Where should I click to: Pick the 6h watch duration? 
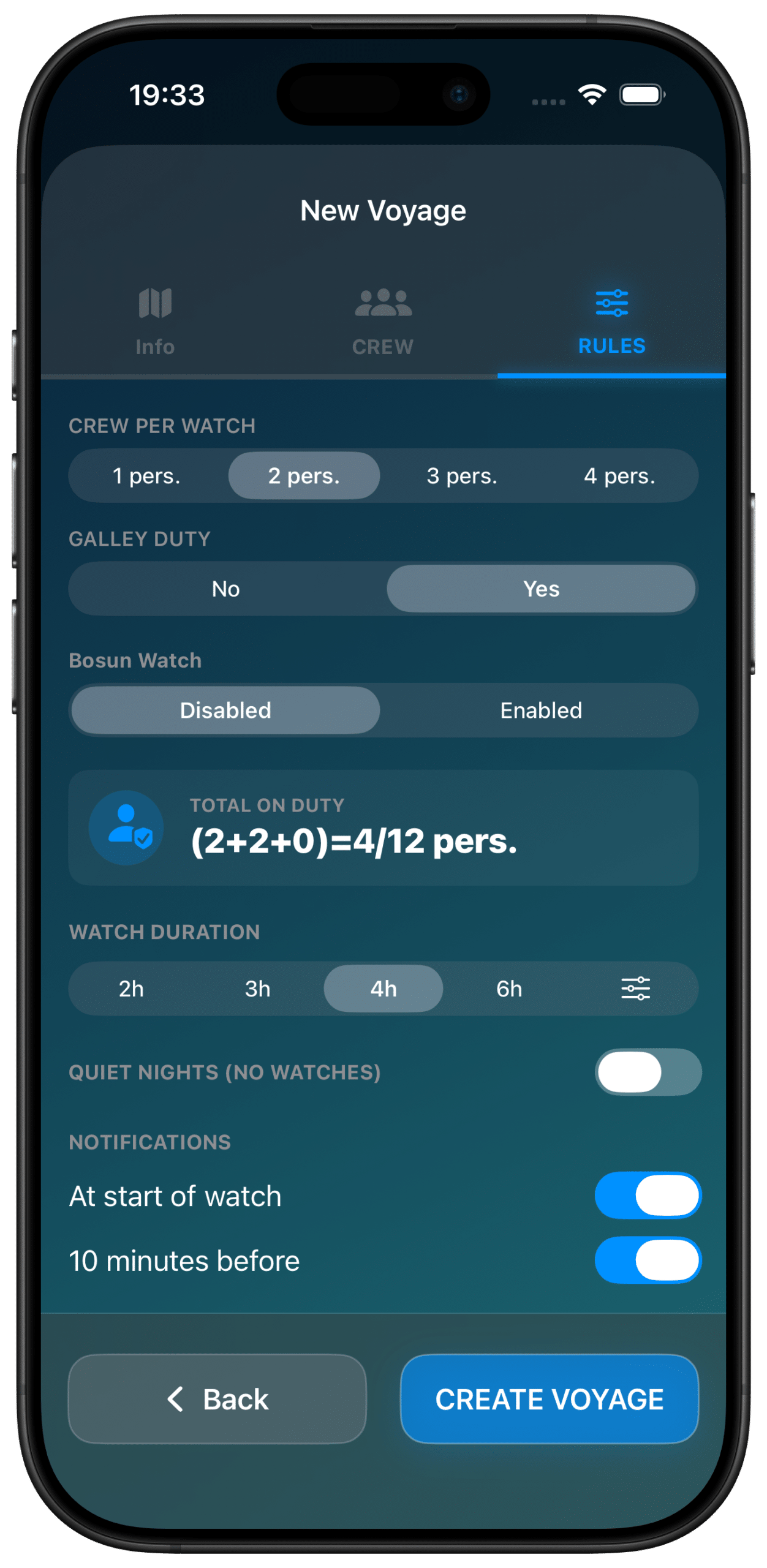coord(509,989)
